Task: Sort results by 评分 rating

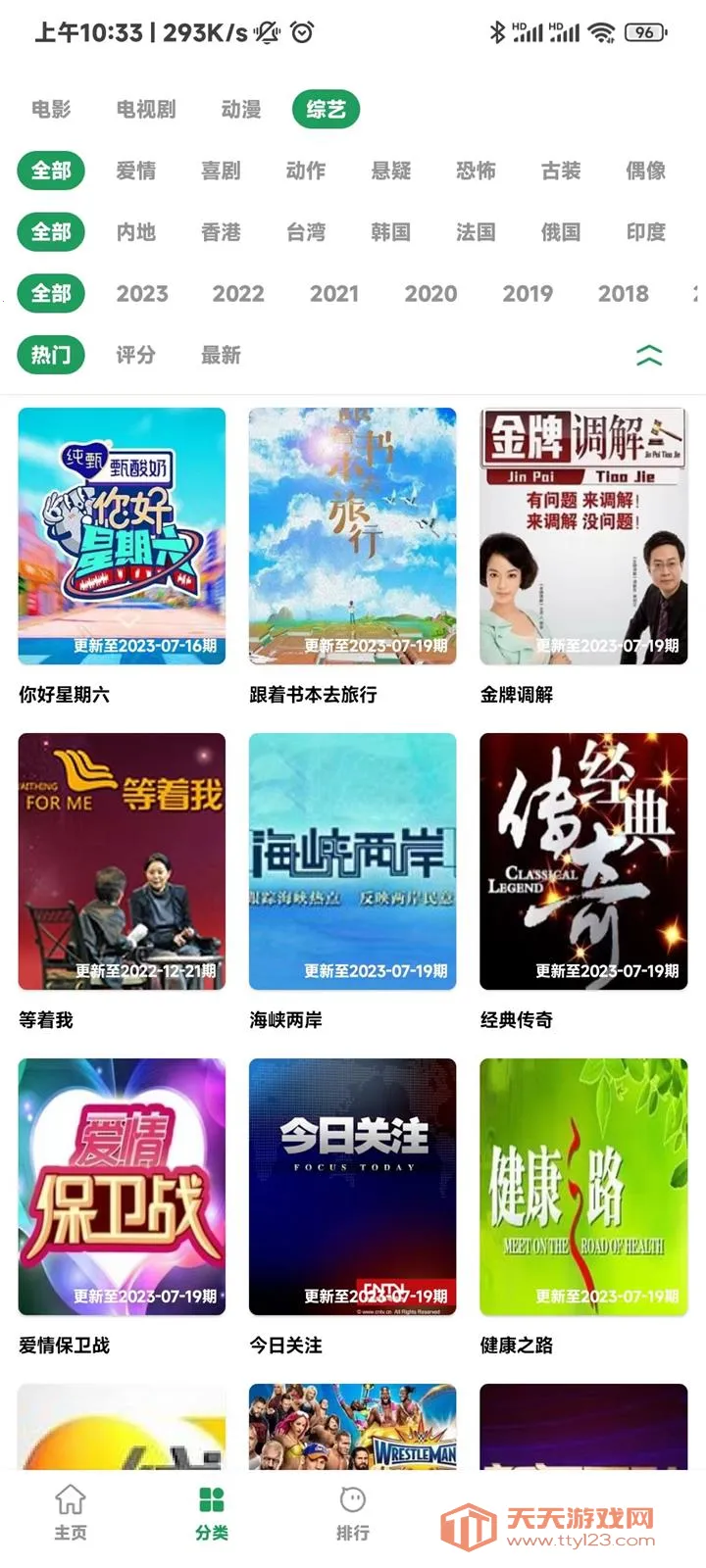Action: [135, 356]
